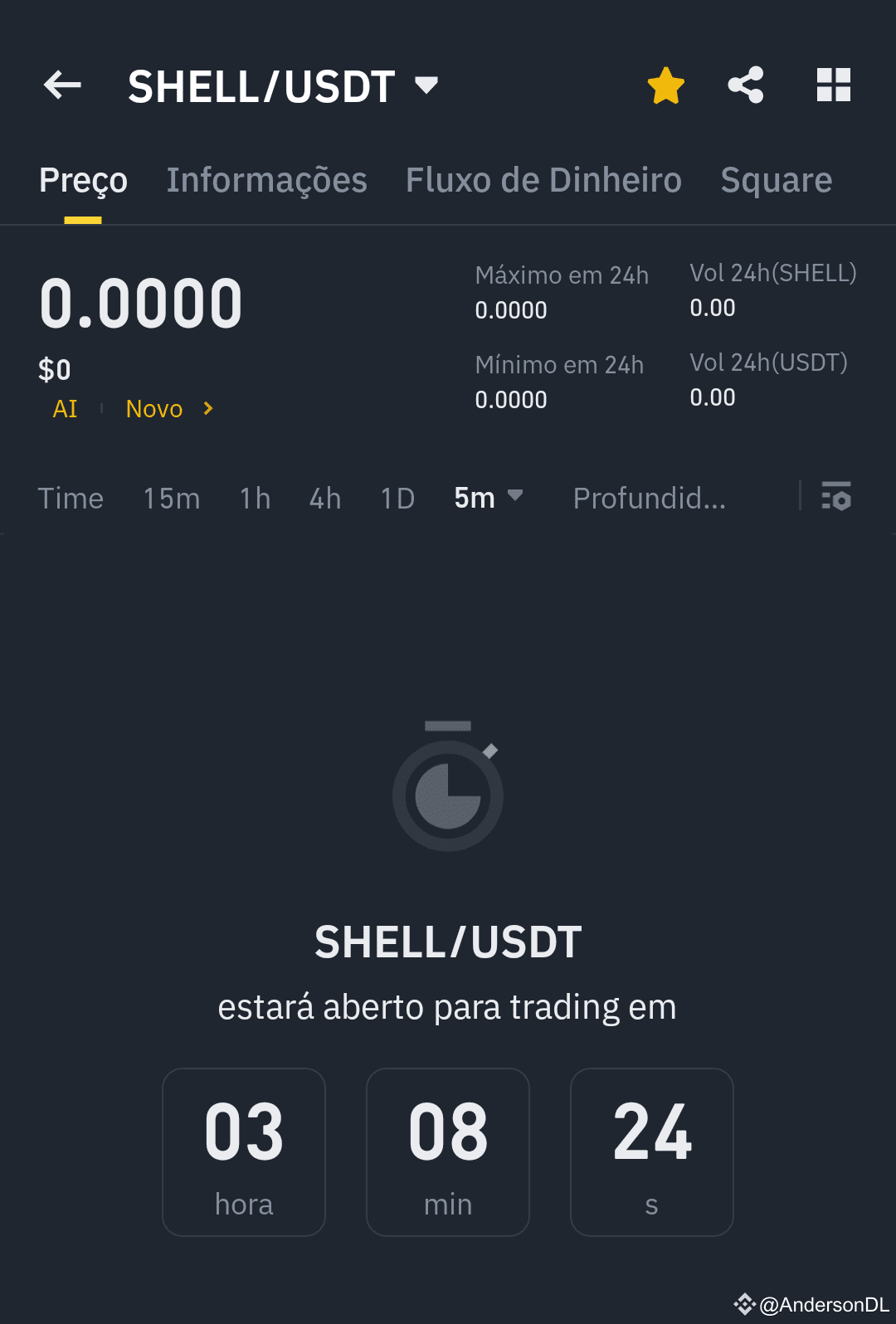The width and height of the screenshot is (896, 1324).
Task: Tap the Preço tab label
Action: [83, 179]
